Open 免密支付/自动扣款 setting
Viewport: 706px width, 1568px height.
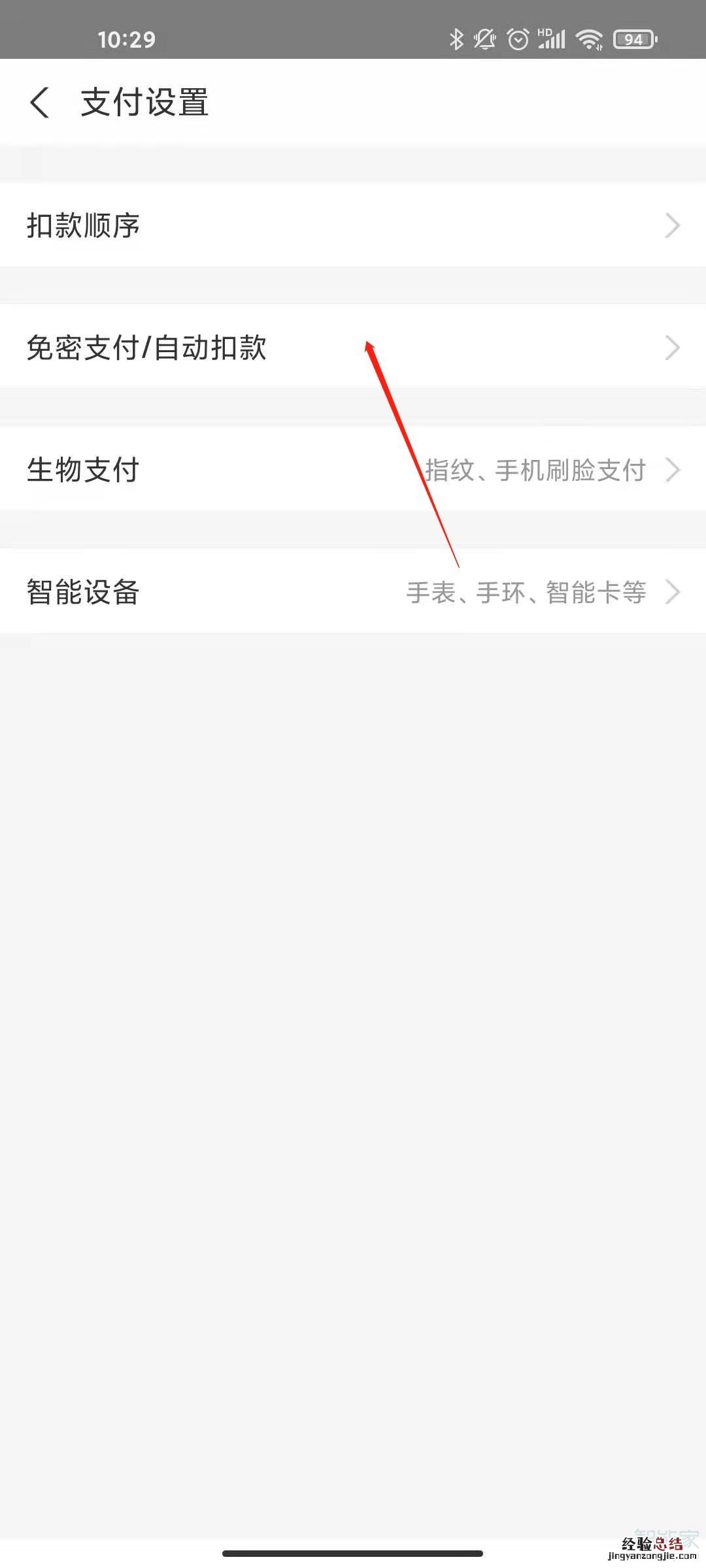(x=353, y=347)
